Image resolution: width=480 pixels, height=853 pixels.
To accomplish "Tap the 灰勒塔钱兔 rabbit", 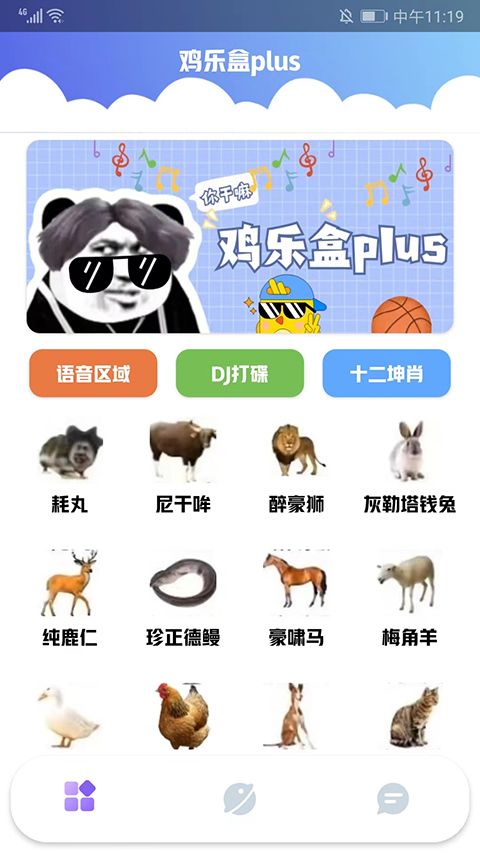I will (x=410, y=467).
